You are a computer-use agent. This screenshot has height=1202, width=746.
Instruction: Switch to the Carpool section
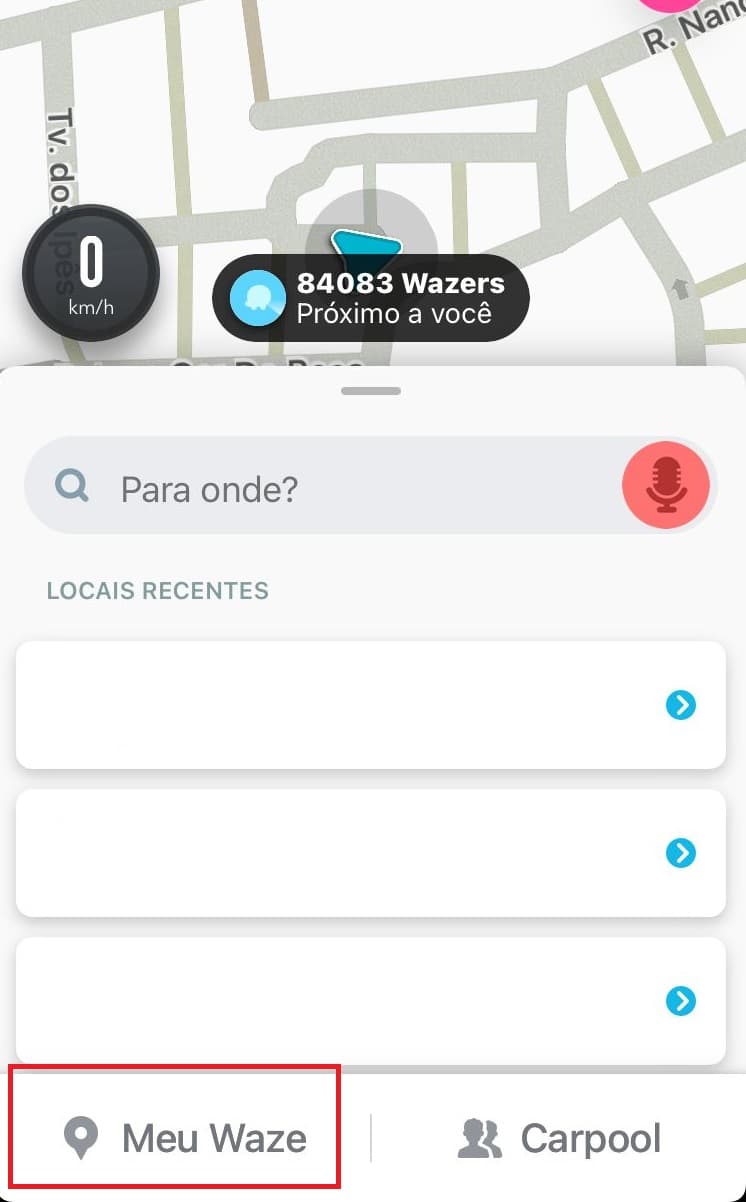(560, 1137)
